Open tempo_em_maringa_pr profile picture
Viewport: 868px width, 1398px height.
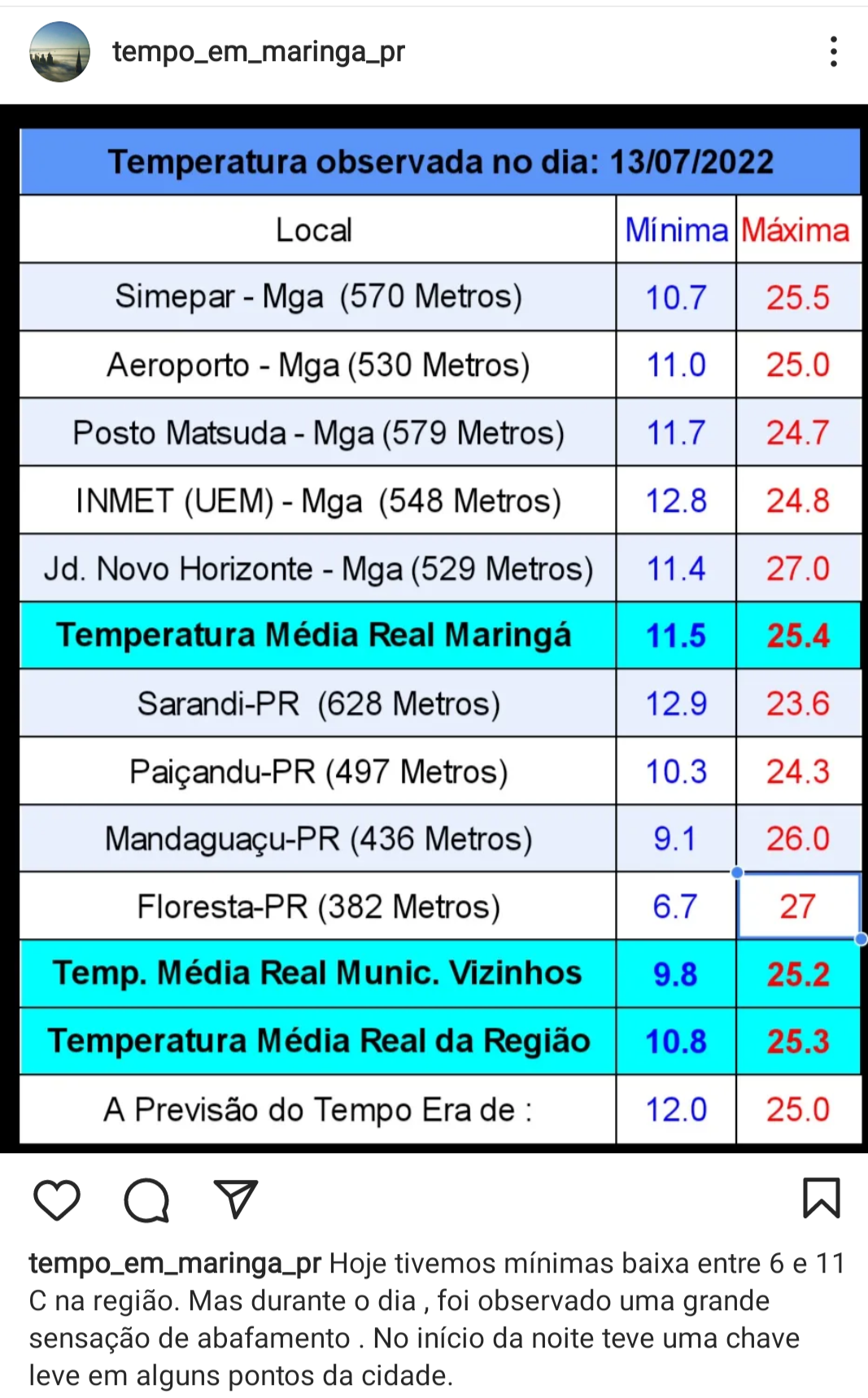tap(59, 52)
